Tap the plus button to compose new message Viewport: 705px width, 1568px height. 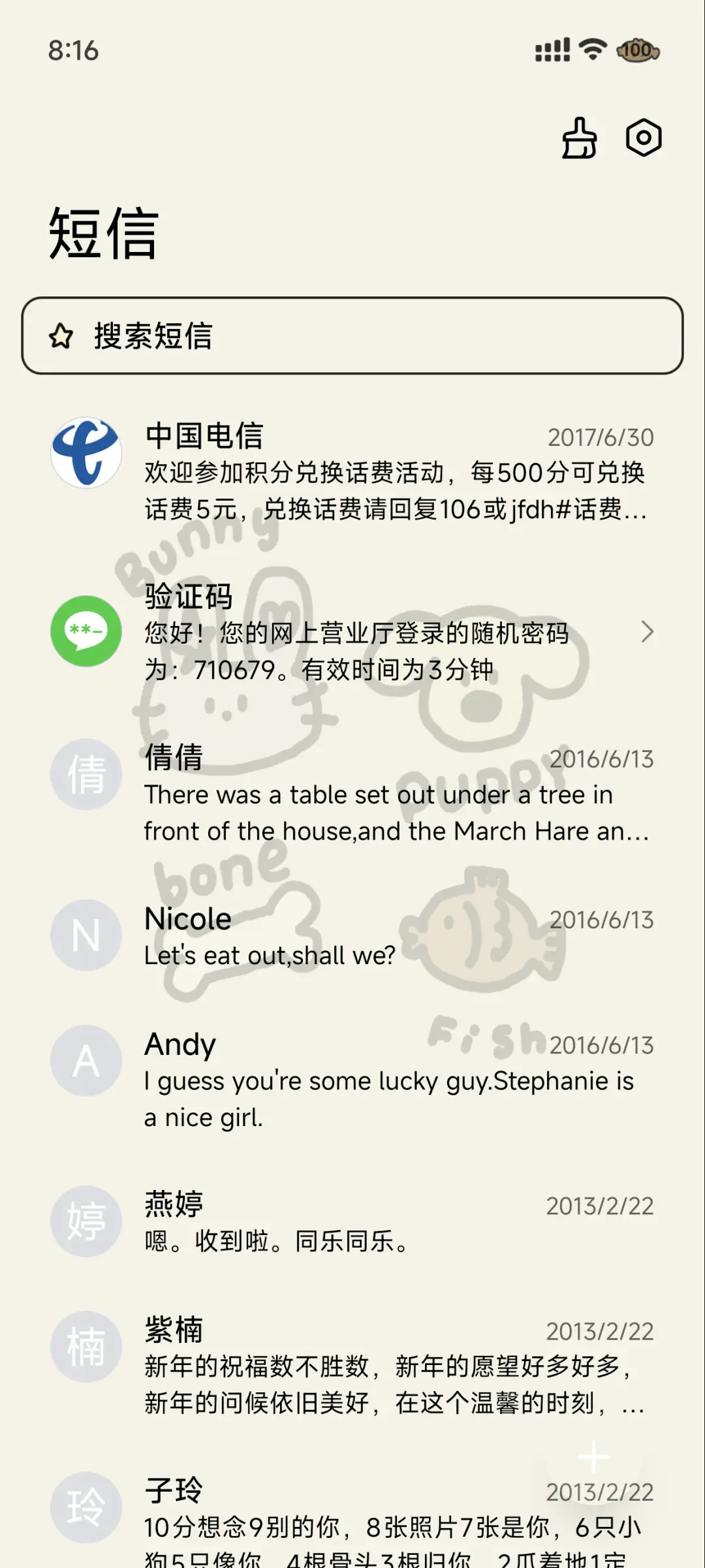coord(593,1456)
